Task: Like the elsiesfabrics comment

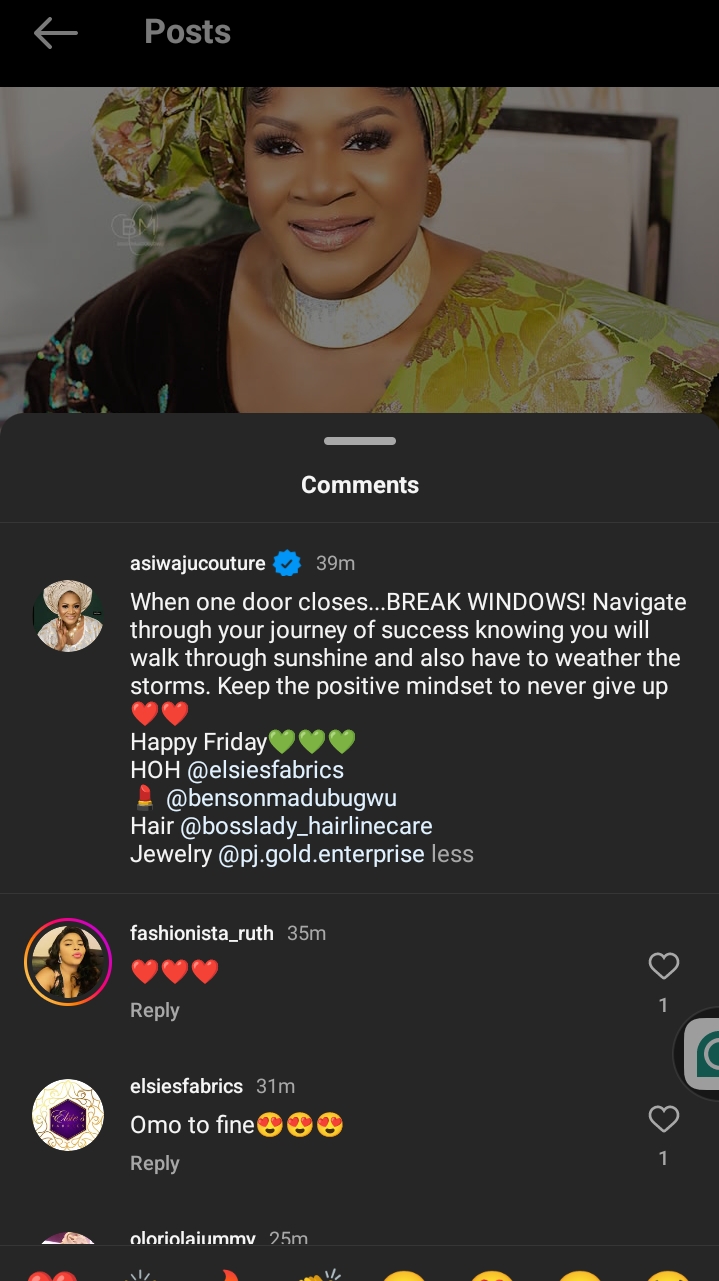Action: coord(663,1119)
